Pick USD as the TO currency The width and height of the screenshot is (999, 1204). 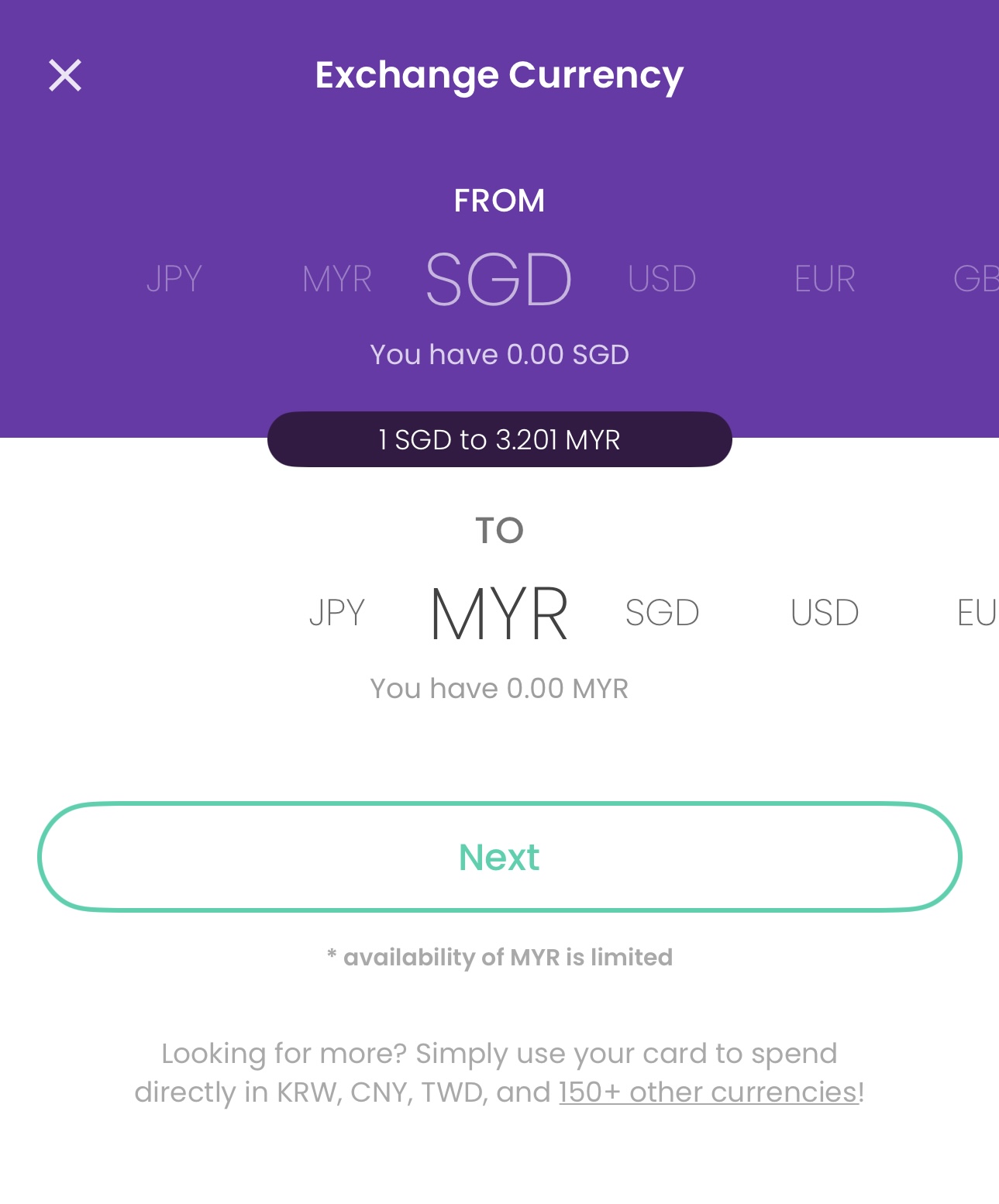tap(825, 613)
